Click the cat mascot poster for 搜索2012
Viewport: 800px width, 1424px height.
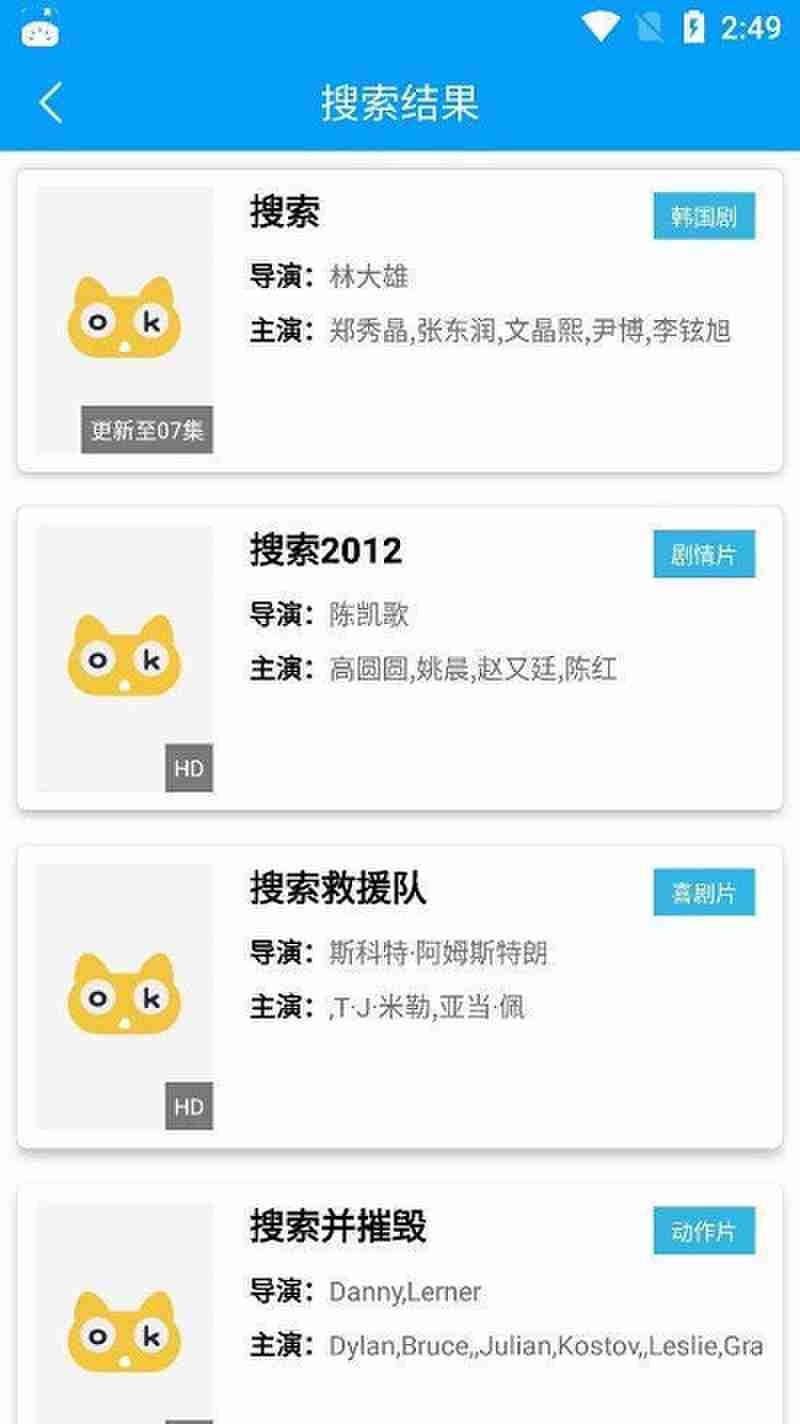tap(125, 658)
